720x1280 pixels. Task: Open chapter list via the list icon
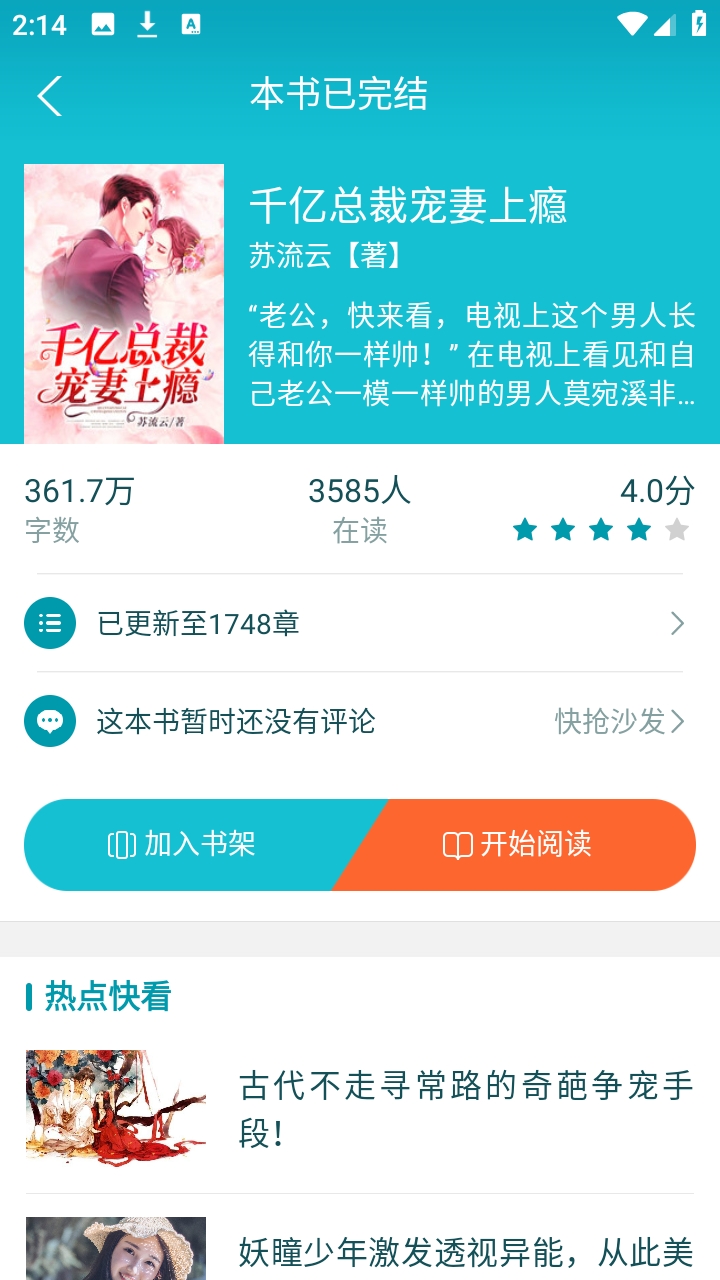point(50,622)
